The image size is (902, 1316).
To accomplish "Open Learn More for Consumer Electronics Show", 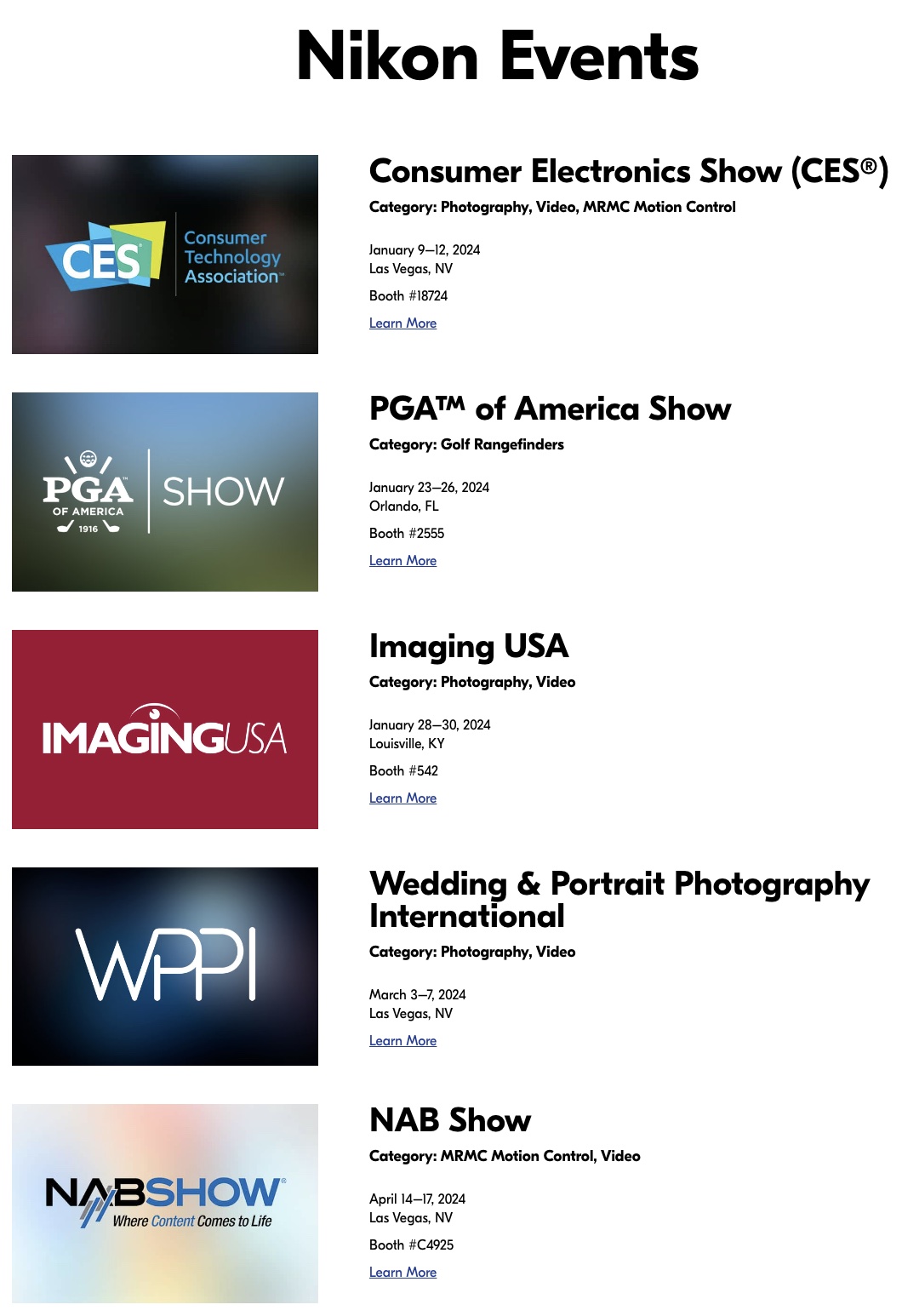I will (402, 323).
